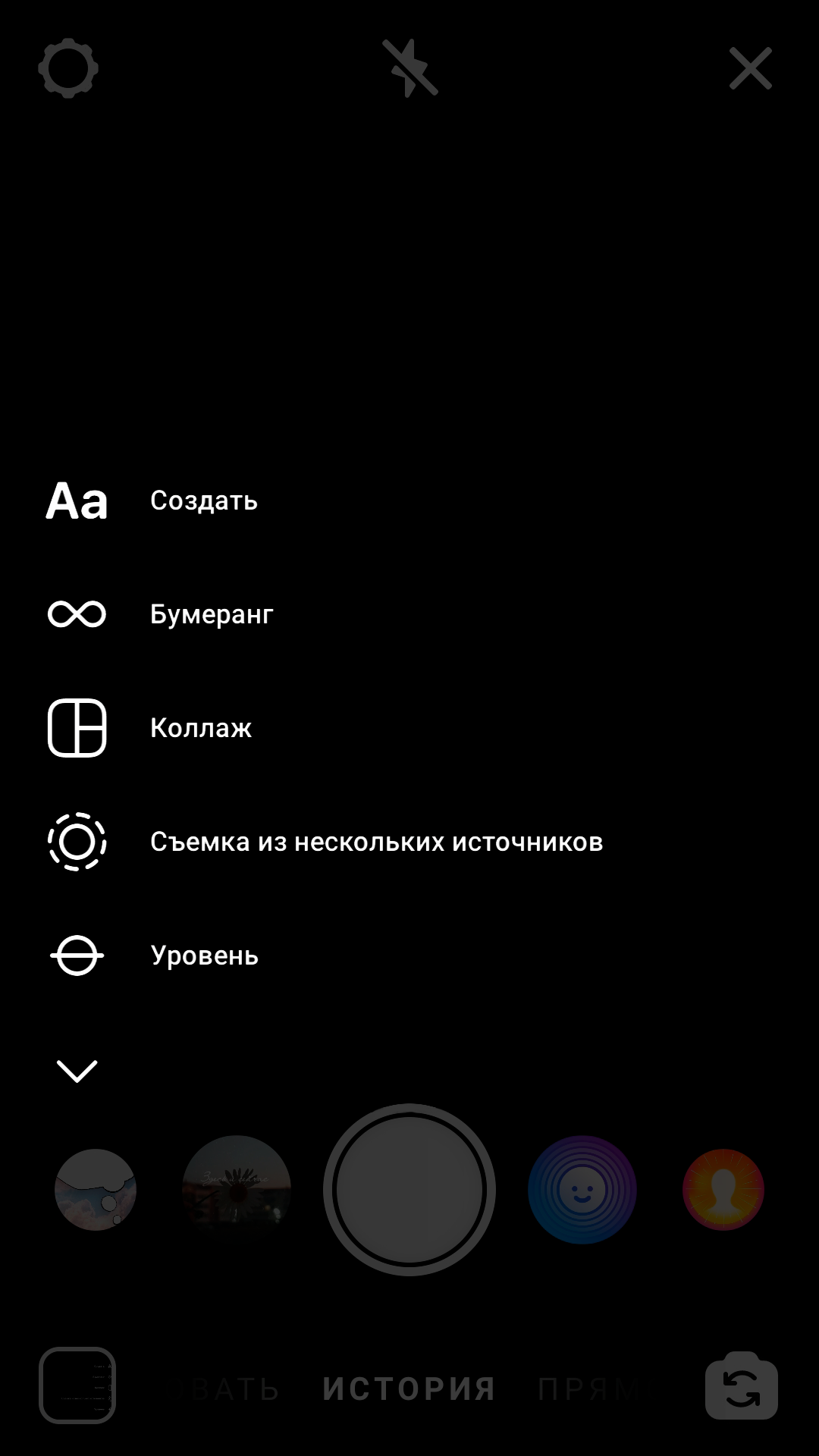Apply the orange silhouette effect

[723, 1189]
